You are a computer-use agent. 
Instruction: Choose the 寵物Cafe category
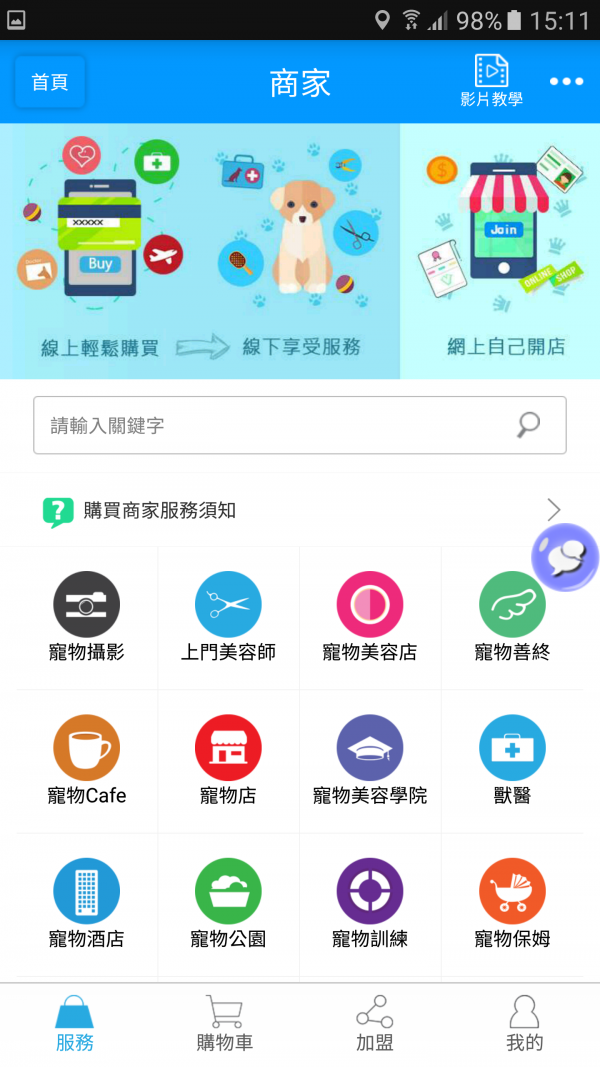point(87,762)
